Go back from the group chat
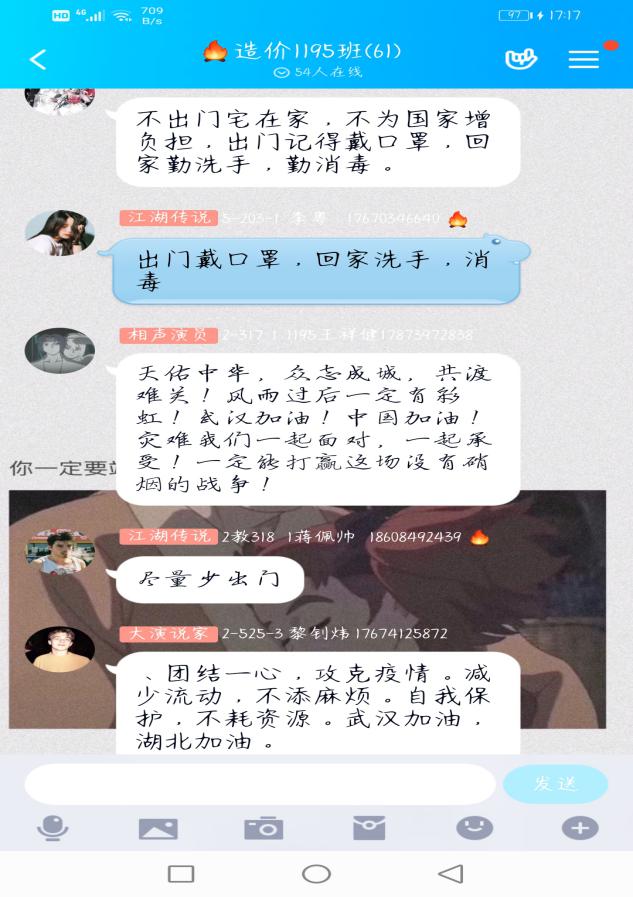This screenshot has width=633, height=897. 38,60
